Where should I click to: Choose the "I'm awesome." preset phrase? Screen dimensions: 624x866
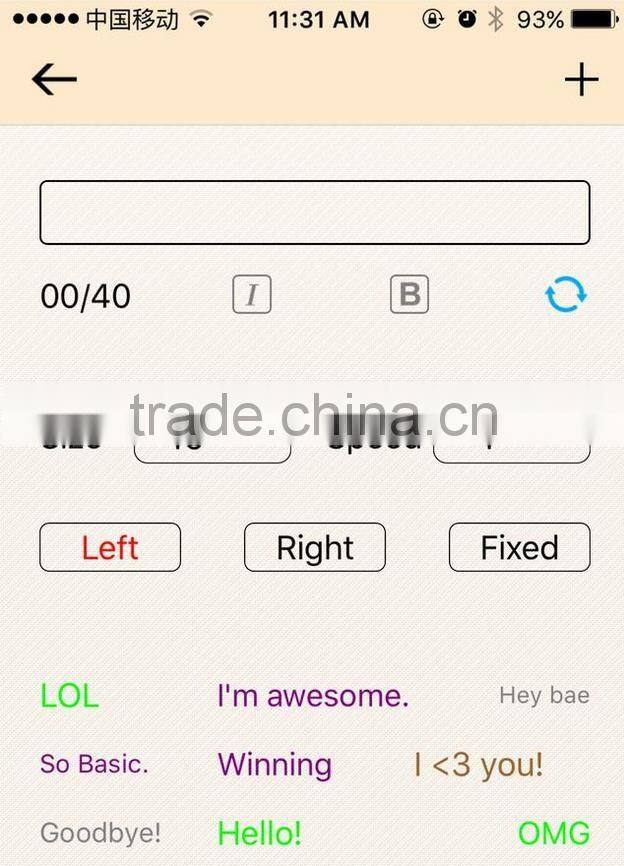pyautogui.click(x=313, y=695)
